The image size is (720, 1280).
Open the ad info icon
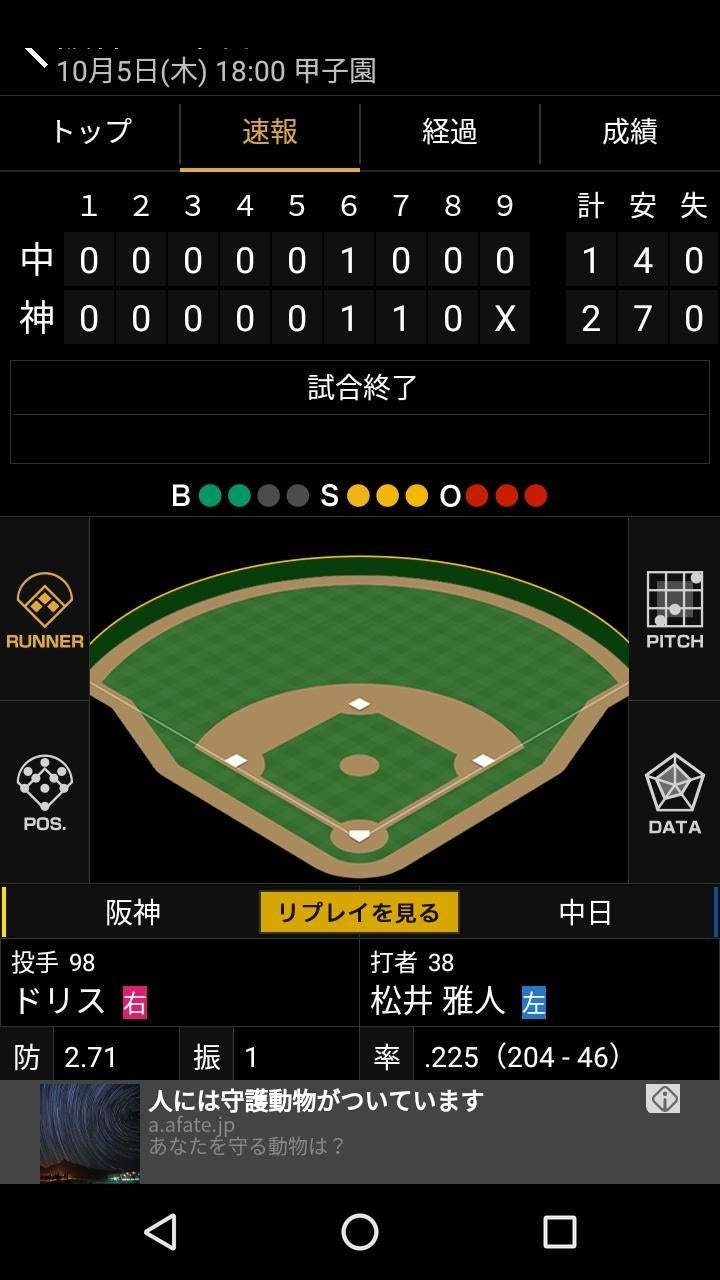[x=664, y=1100]
